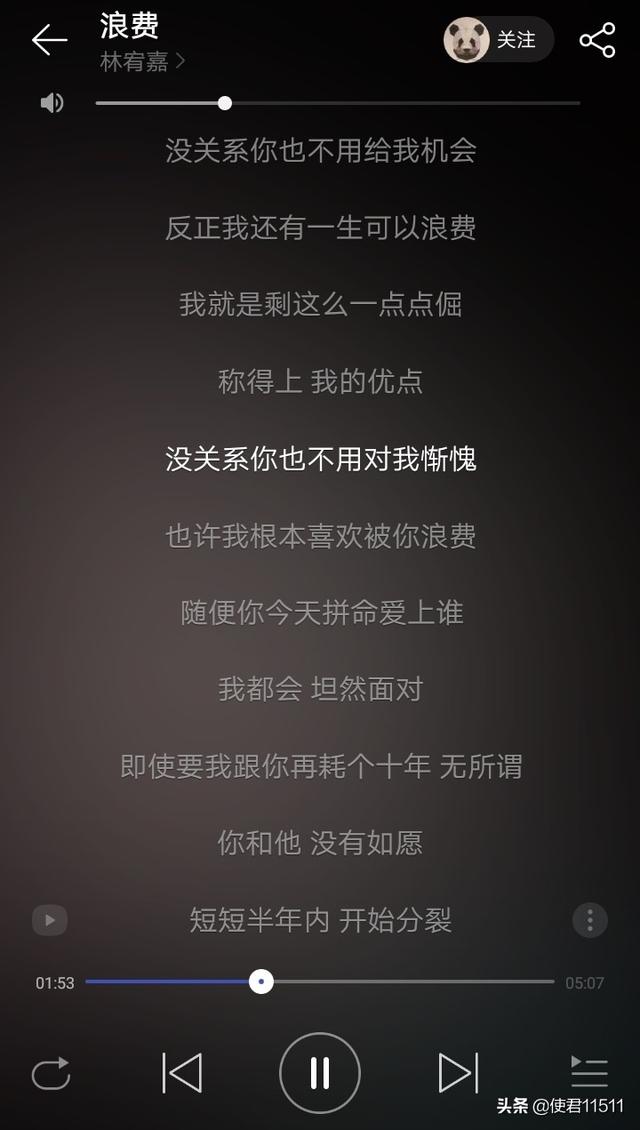Share the song 浪费
The height and width of the screenshot is (1130, 640).
[x=597, y=40]
